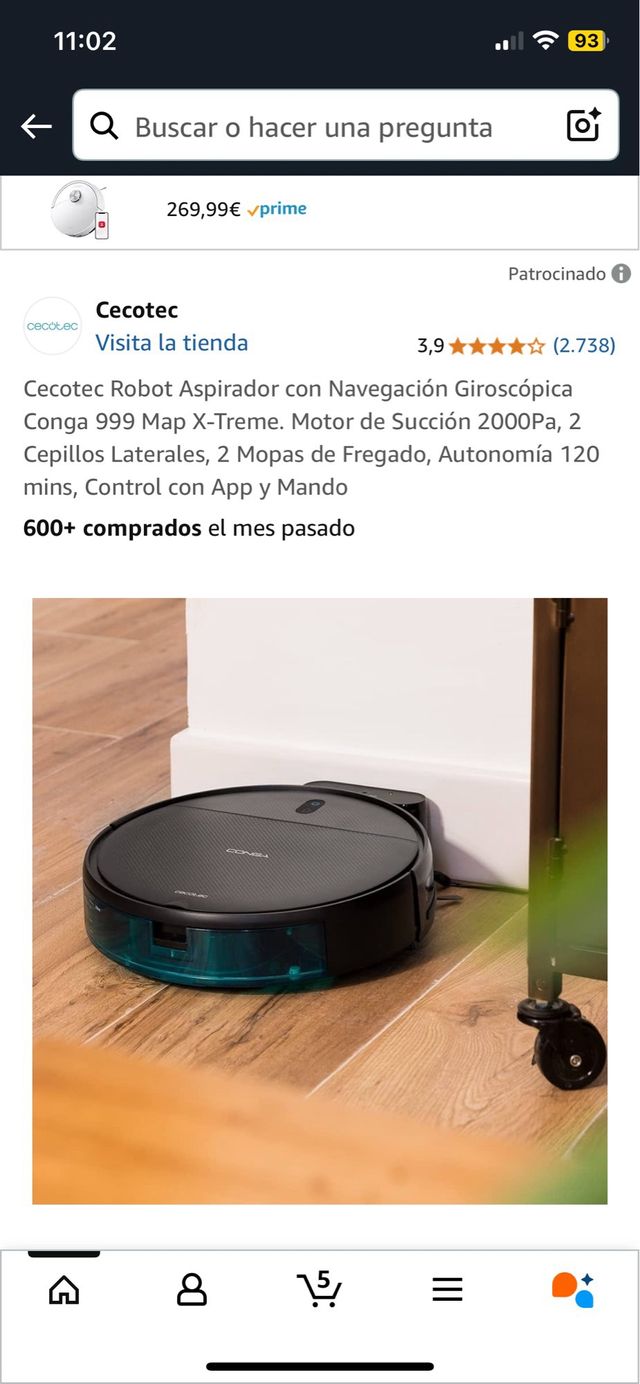The image size is (640, 1384).
Task: Go back using the arrow
Action: point(36,126)
